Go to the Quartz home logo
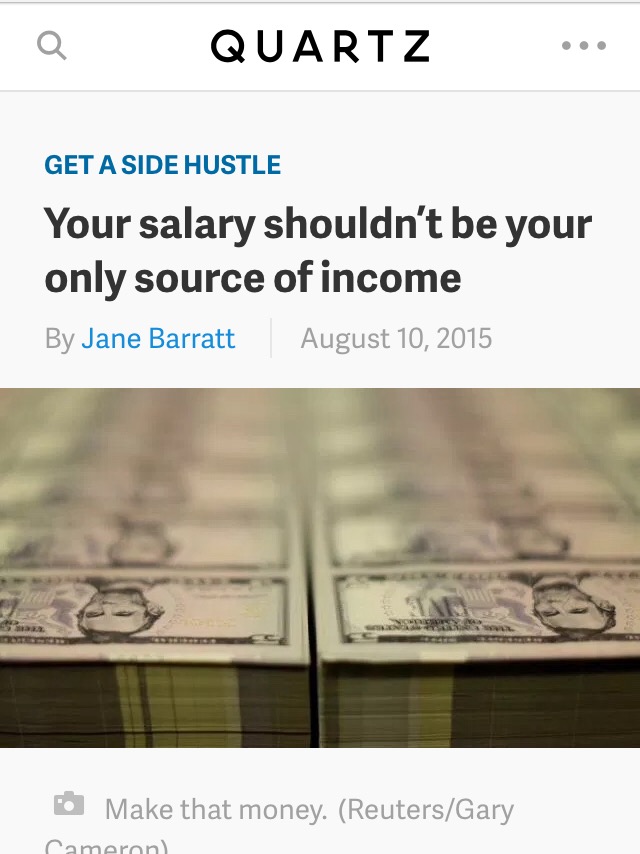Image resolution: width=640 pixels, height=854 pixels. 320,46
